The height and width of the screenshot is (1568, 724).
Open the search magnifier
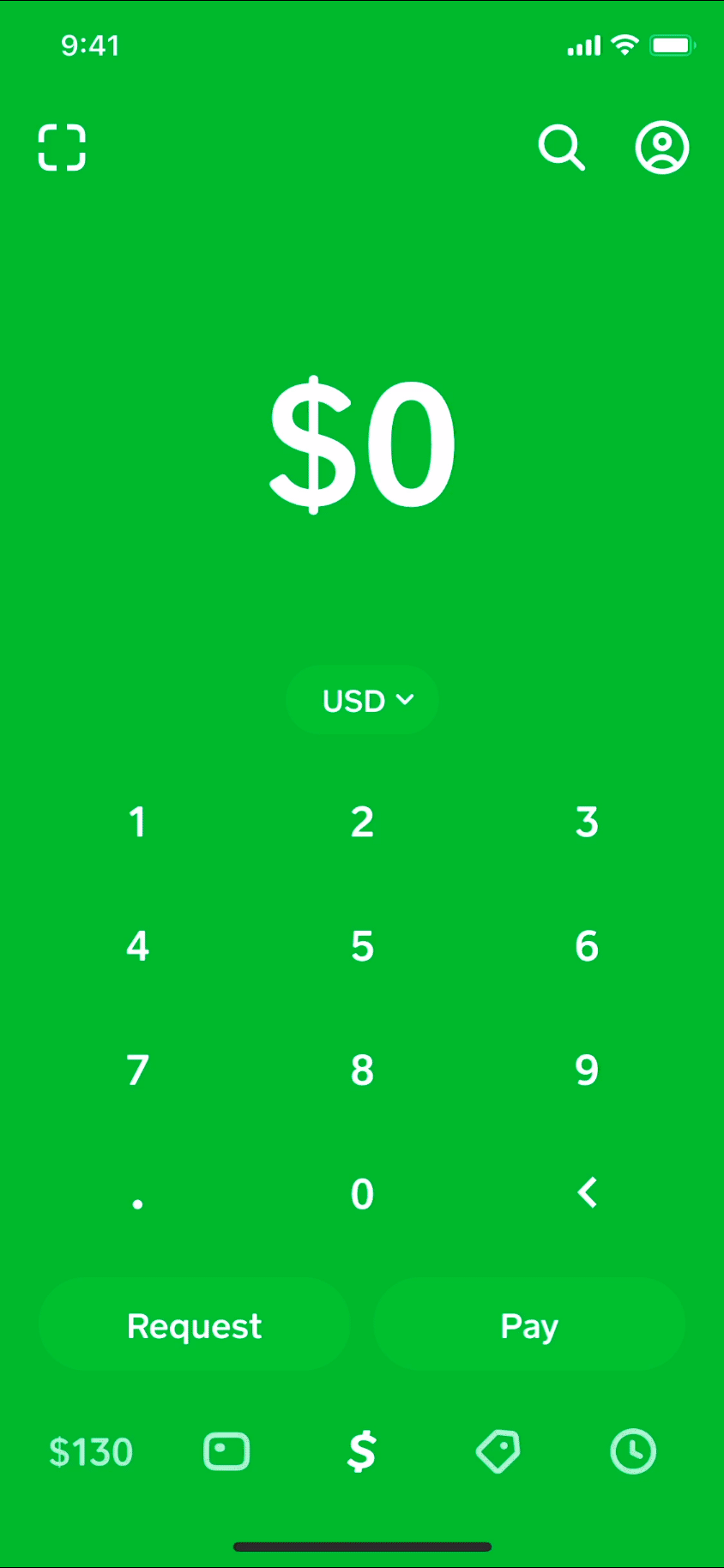[x=562, y=148]
